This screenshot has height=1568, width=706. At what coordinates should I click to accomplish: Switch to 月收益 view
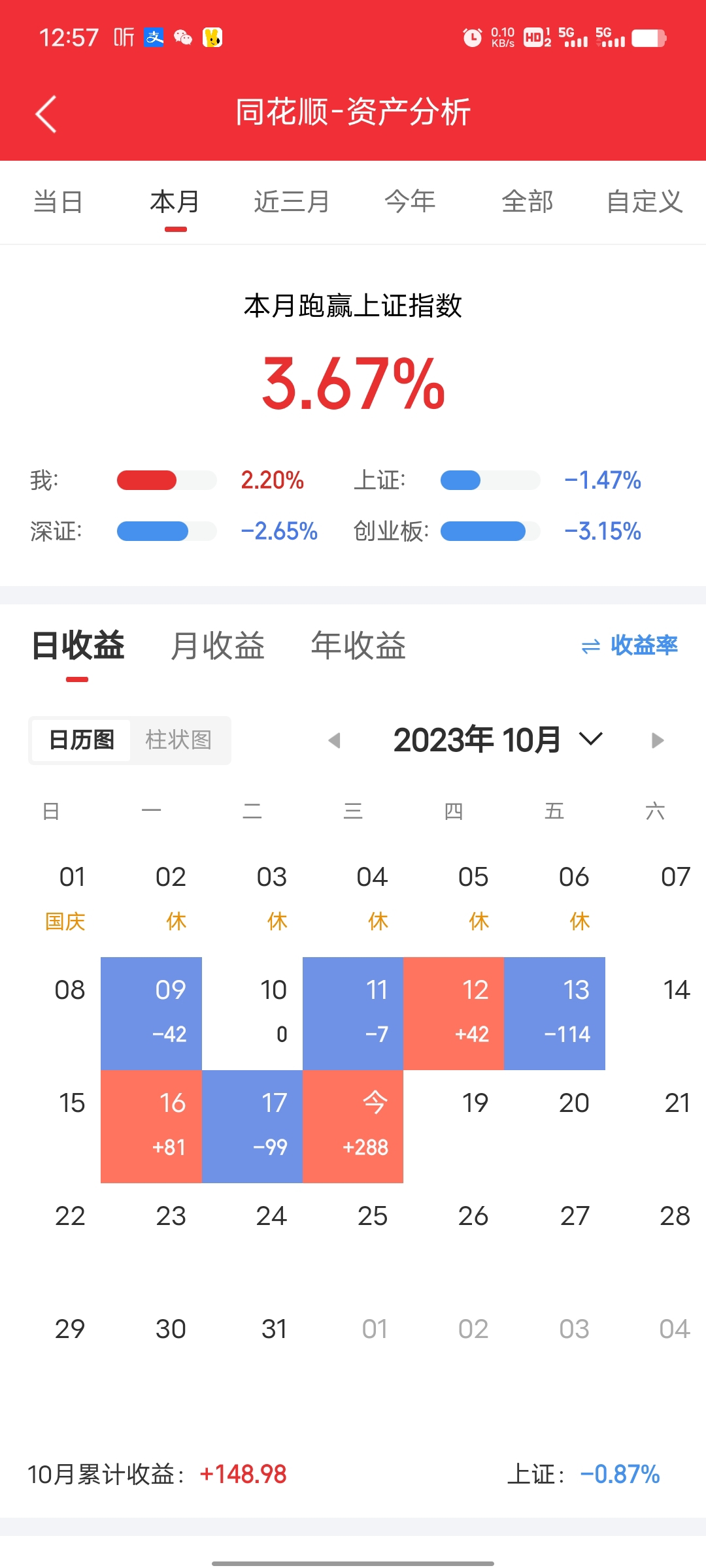pos(218,645)
